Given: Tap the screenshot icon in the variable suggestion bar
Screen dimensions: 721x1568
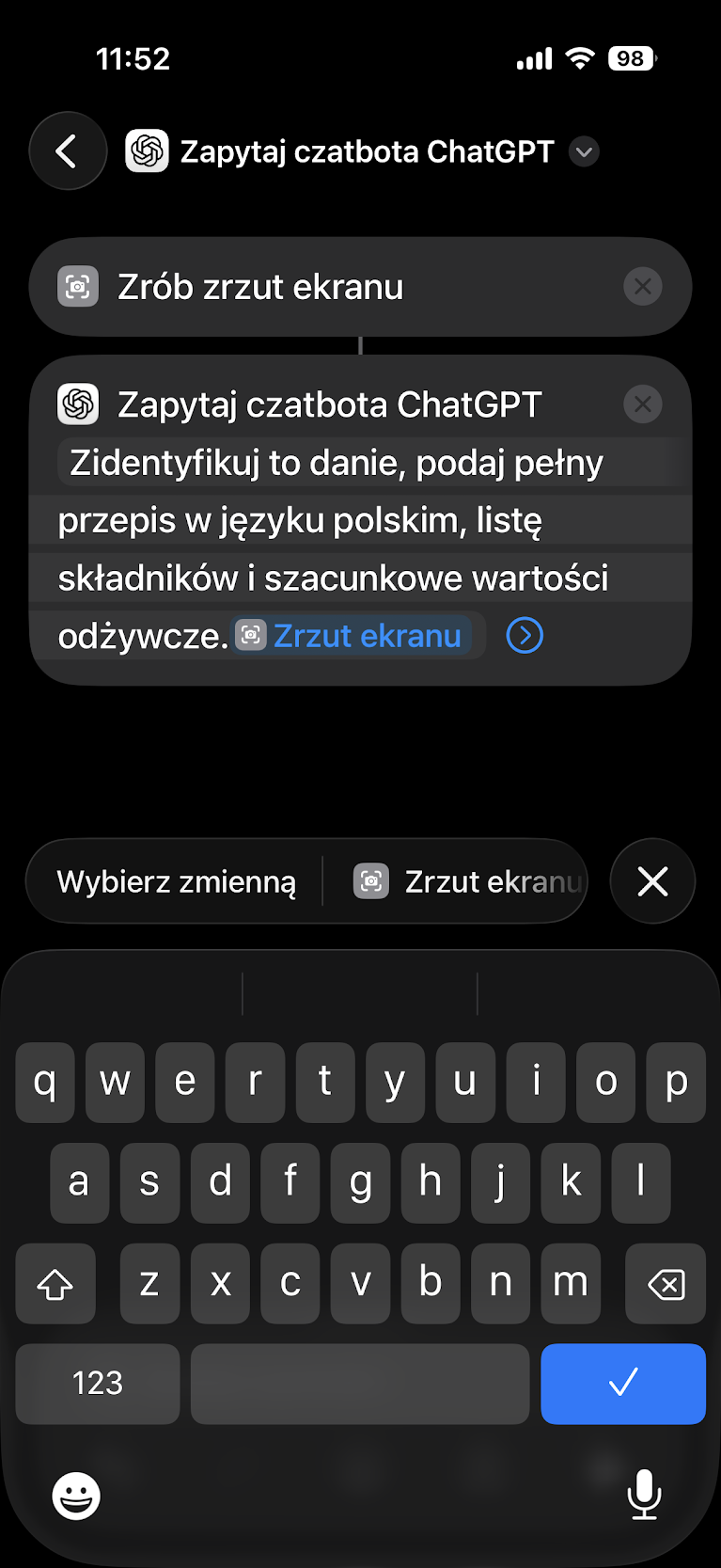Looking at the screenshot, I should [372, 880].
